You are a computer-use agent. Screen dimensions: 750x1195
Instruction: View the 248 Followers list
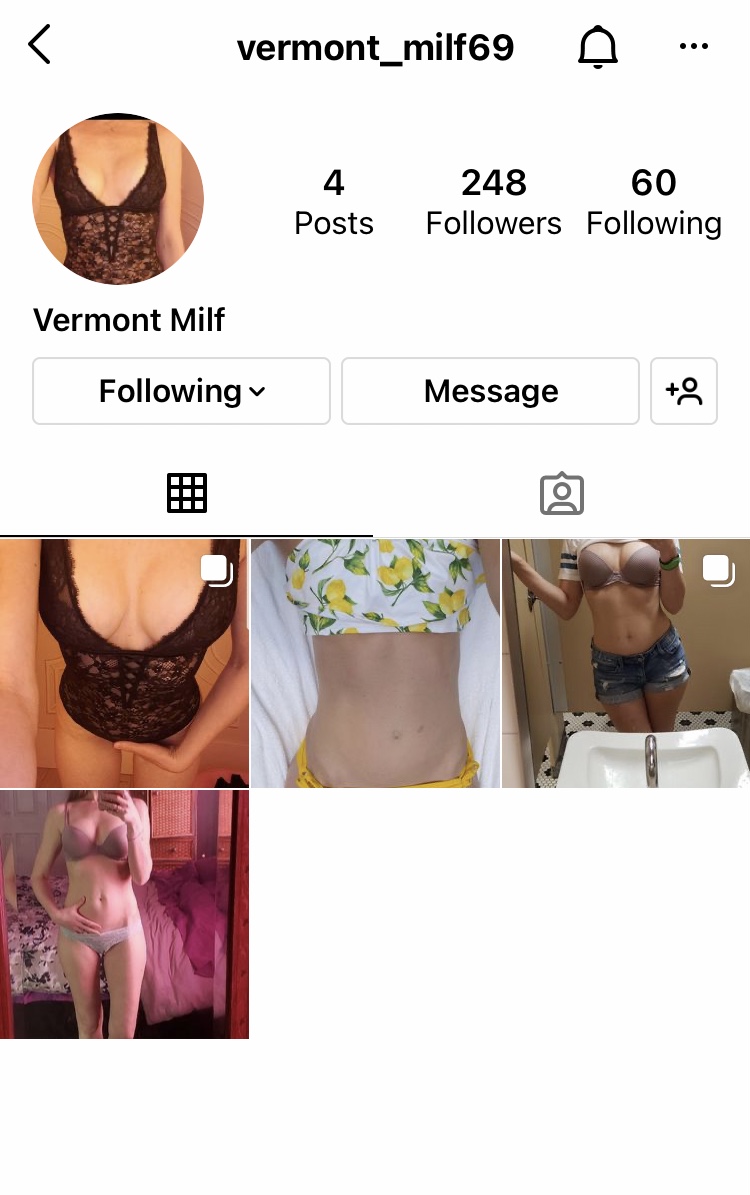click(x=493, y=201)
